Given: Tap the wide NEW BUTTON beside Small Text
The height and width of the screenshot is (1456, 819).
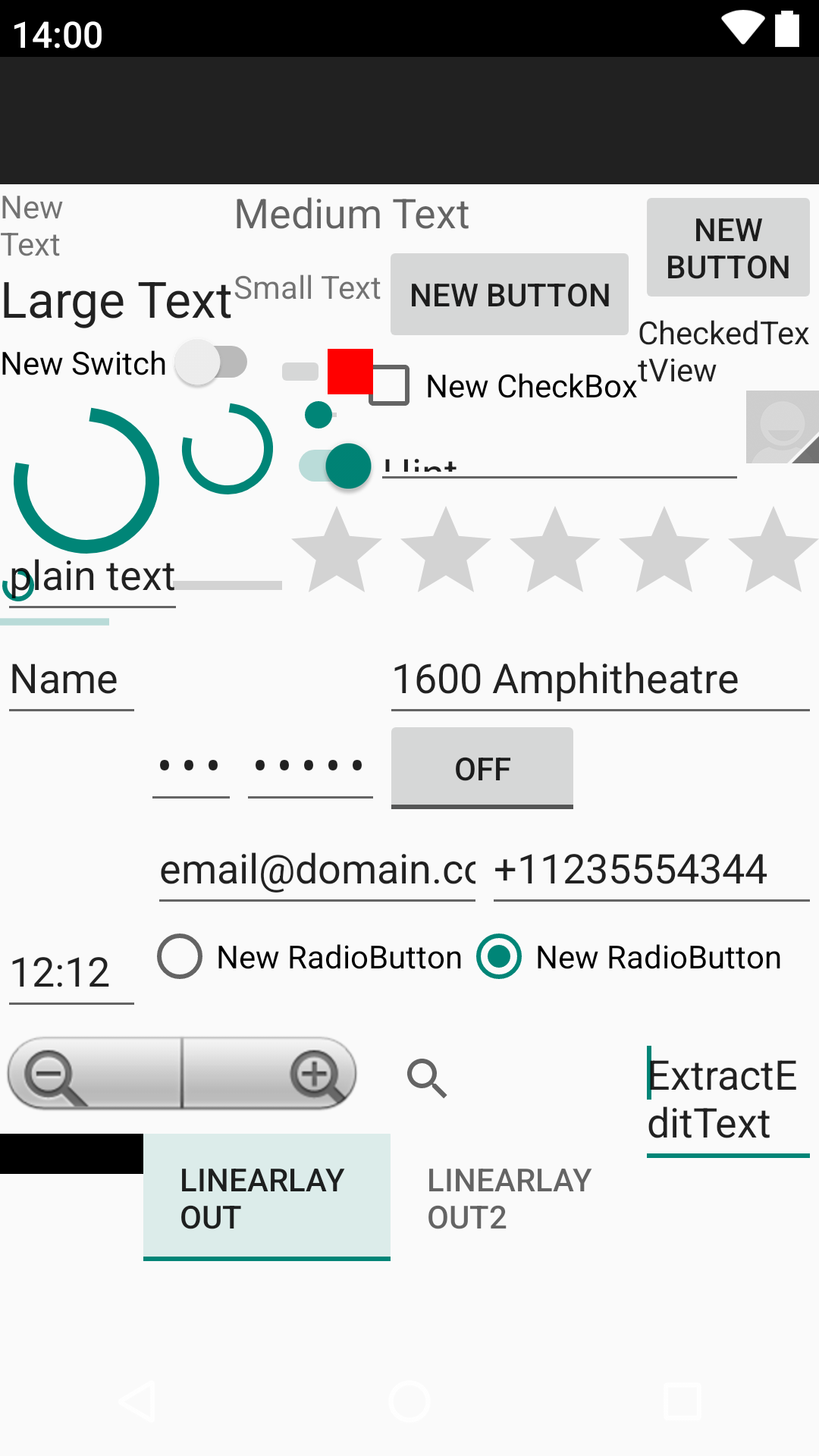Looking at the screenshot, I should tap(509, 294).
